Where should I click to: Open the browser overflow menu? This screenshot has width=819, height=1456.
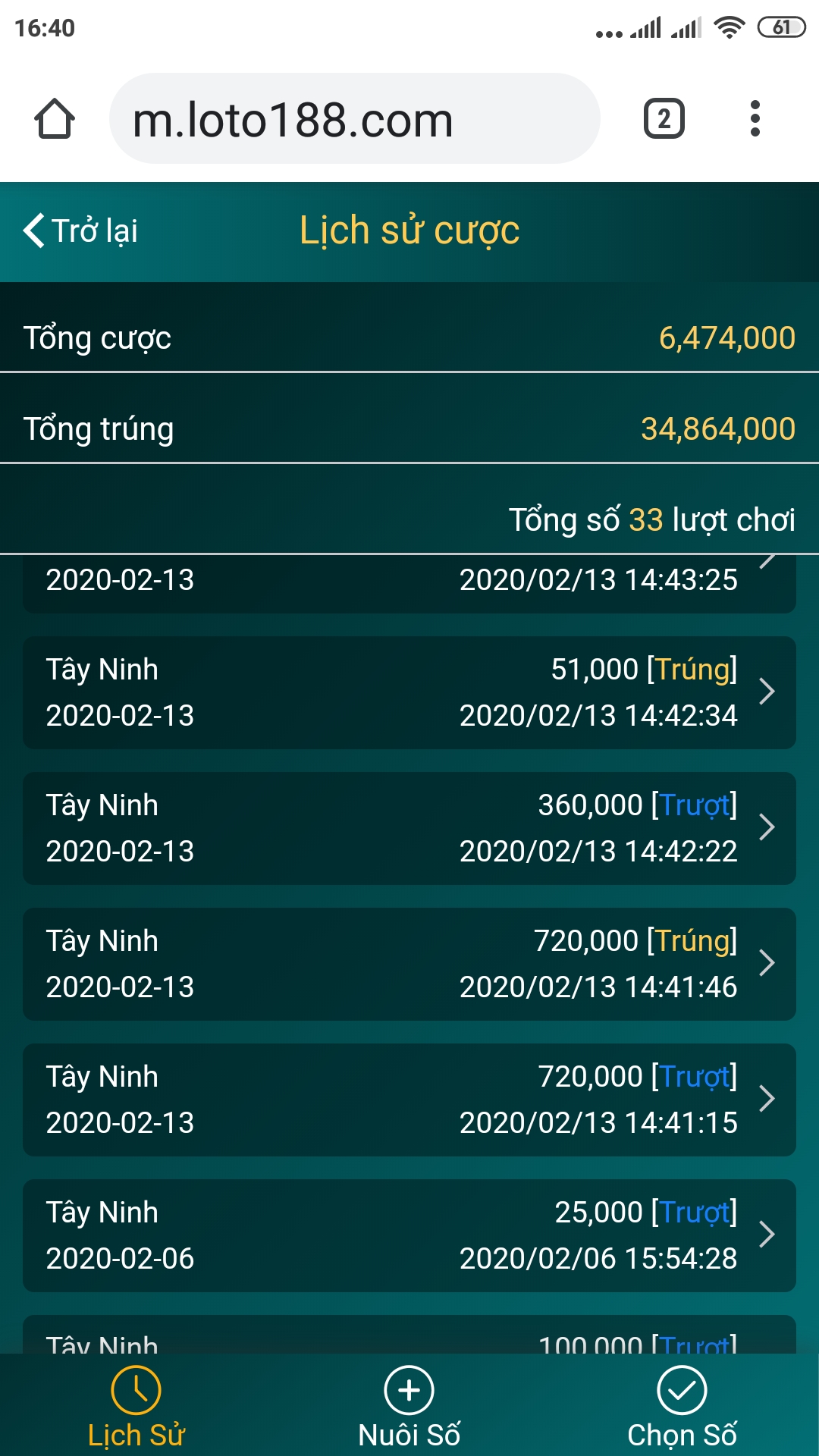(x=755, y=119)
